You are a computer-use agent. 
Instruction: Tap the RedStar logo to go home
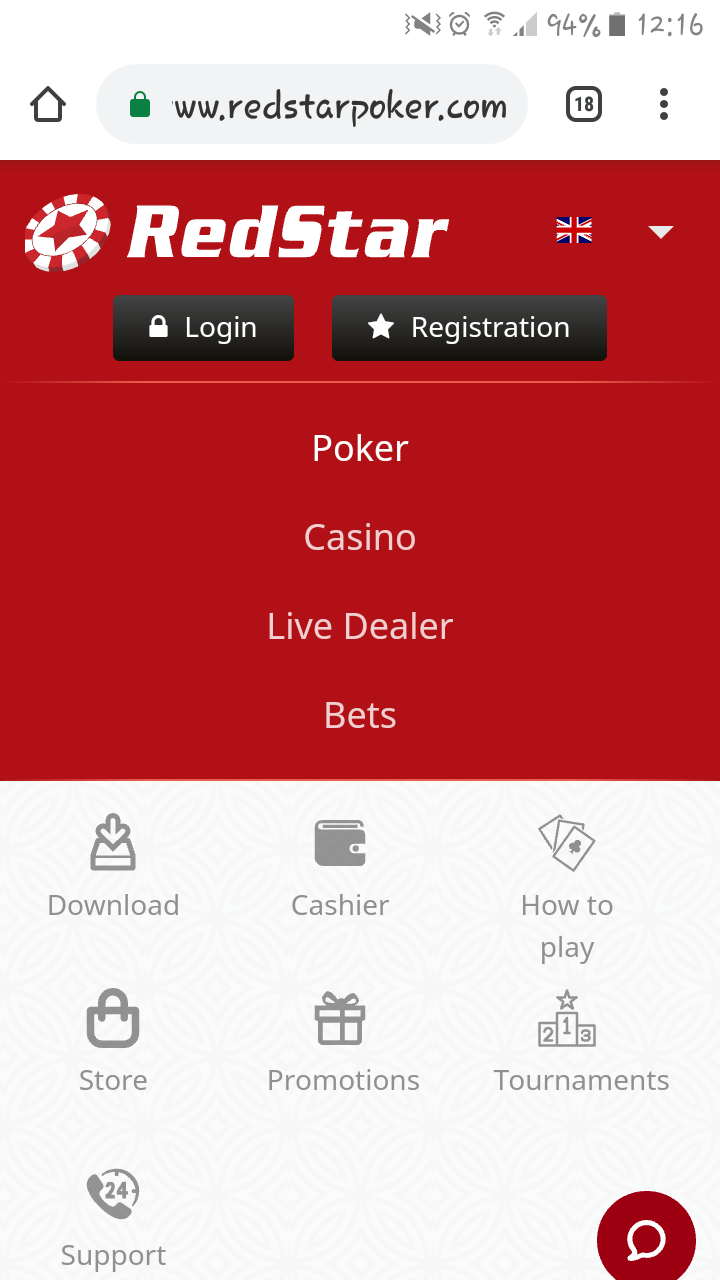tap(236, 232)
